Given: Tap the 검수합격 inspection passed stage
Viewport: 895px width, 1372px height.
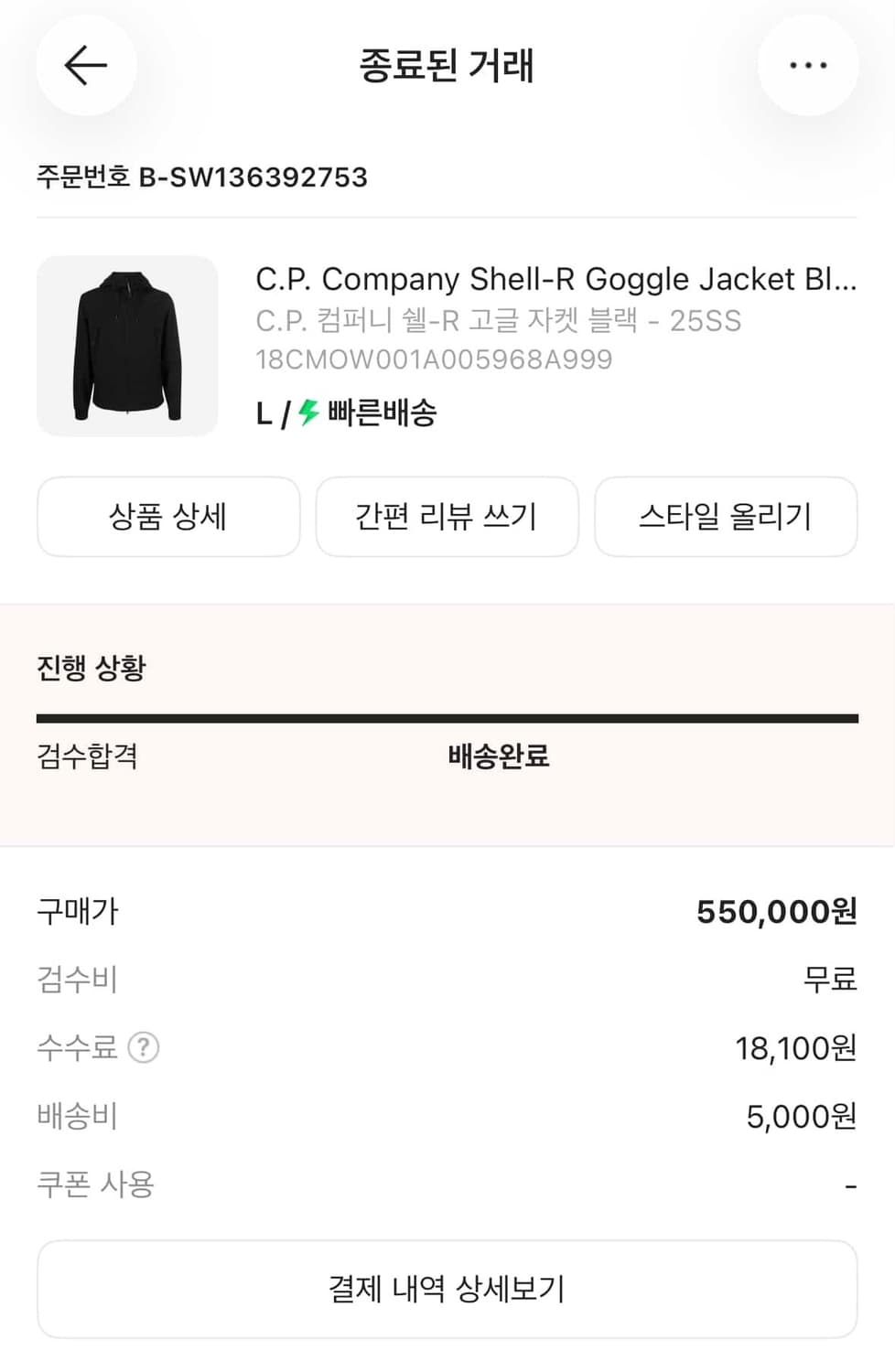Looking at the screenshot, I should pos(88,757).
